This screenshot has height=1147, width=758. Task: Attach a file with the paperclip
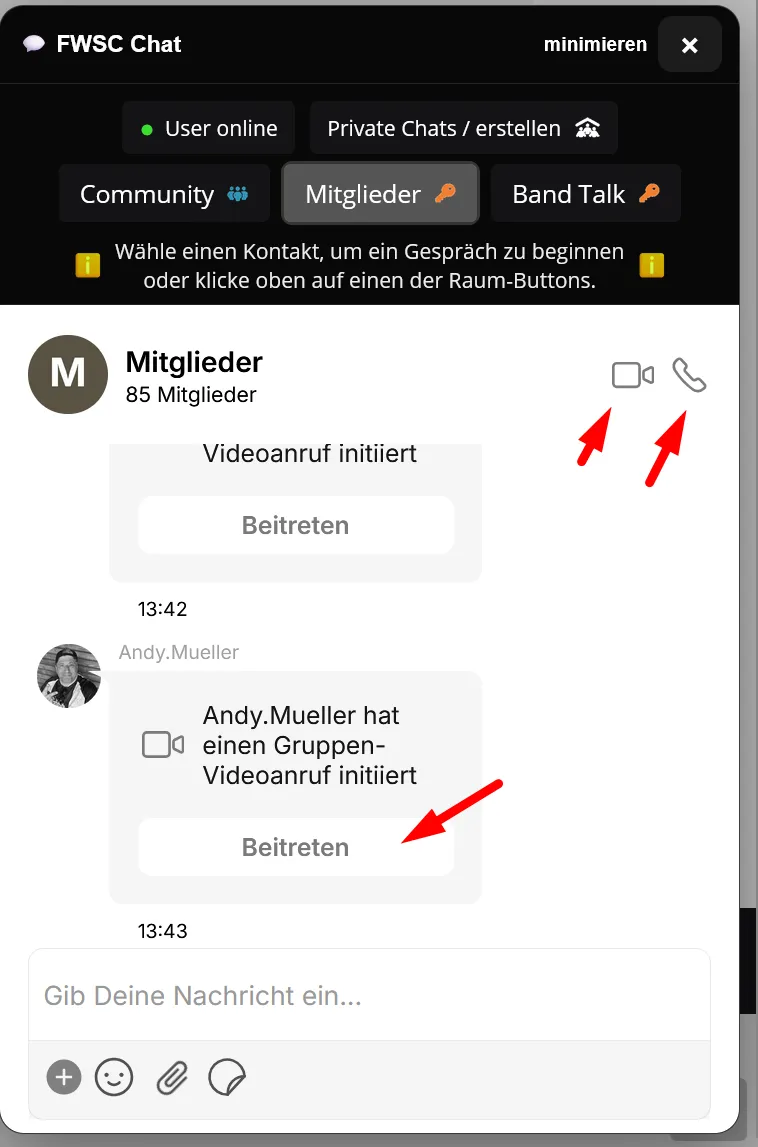click(x=172, y=1077)
